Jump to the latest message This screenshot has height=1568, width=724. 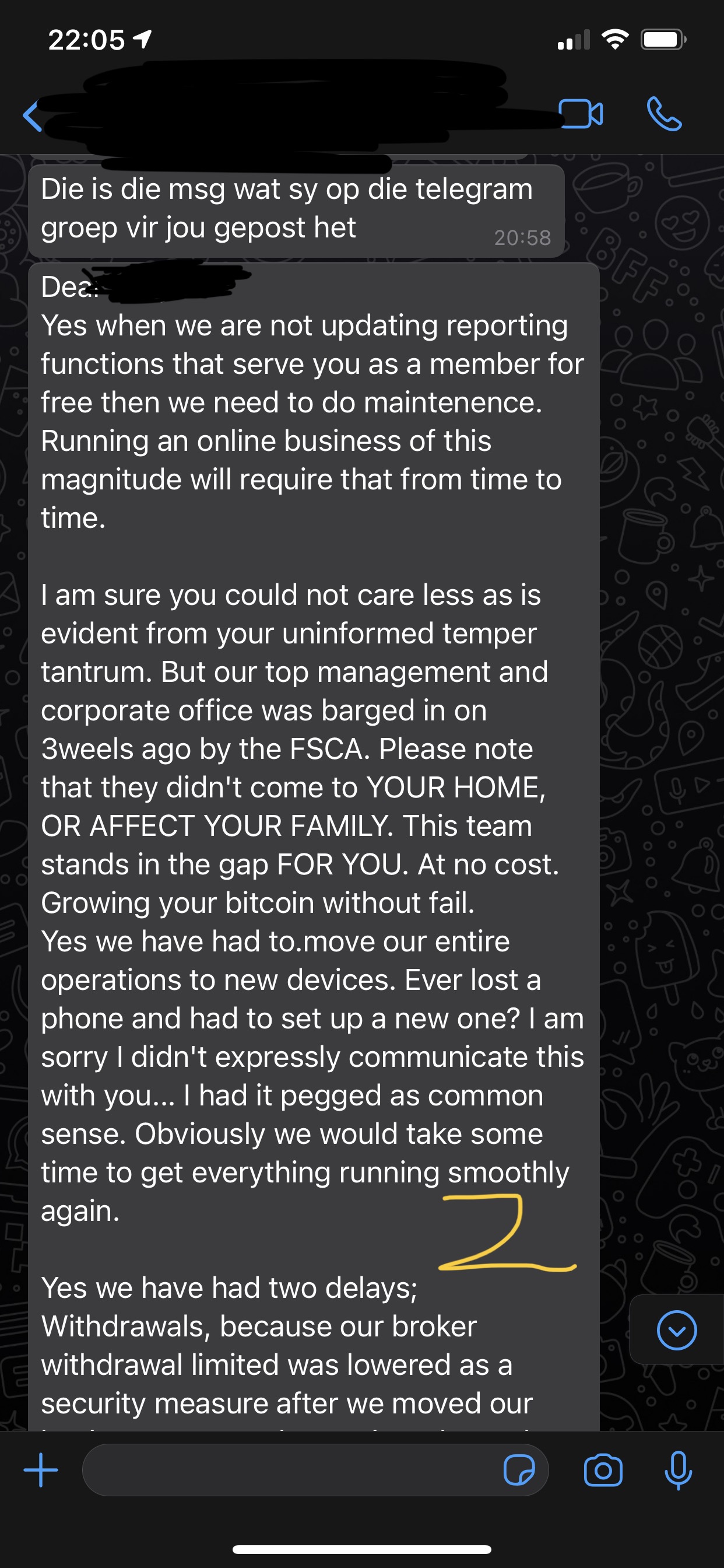point(677,1330)
